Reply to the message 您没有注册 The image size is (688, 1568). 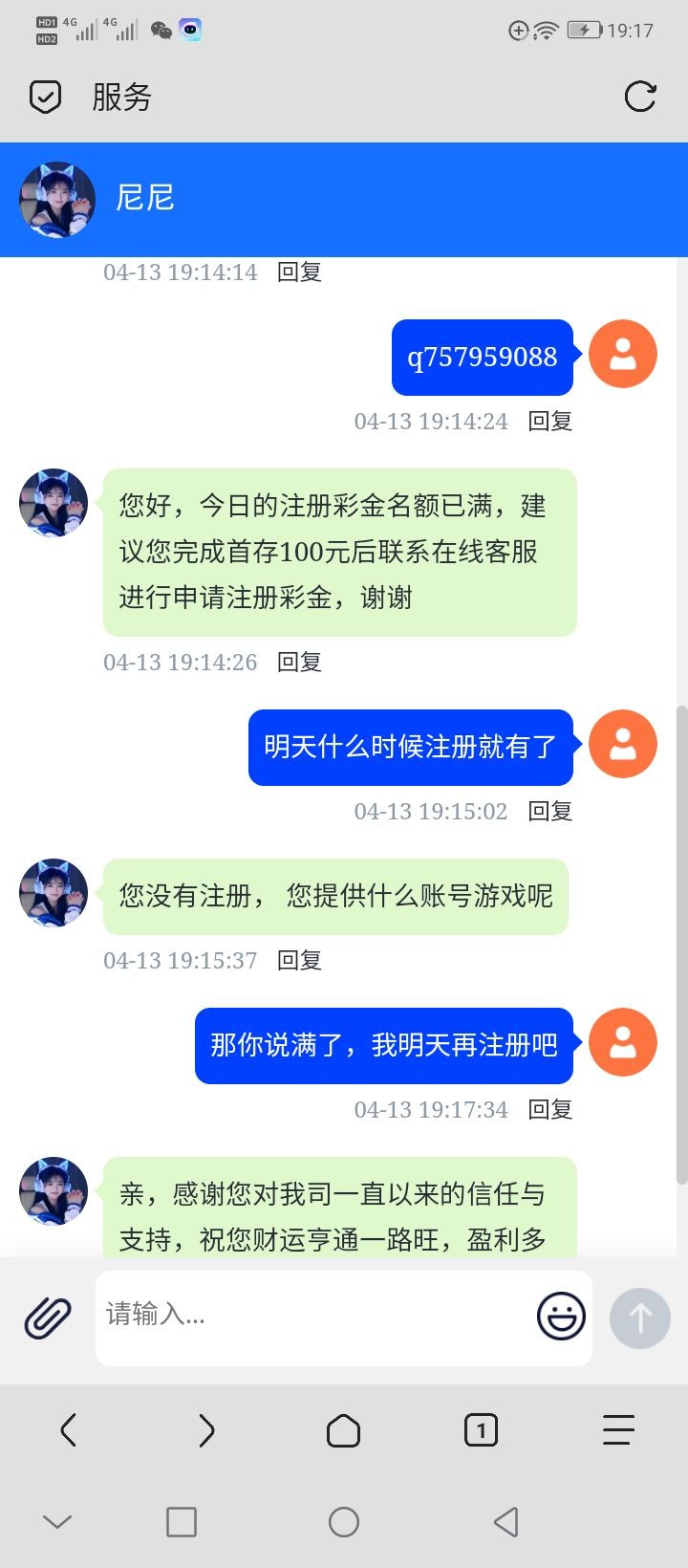tap(299, 961)
